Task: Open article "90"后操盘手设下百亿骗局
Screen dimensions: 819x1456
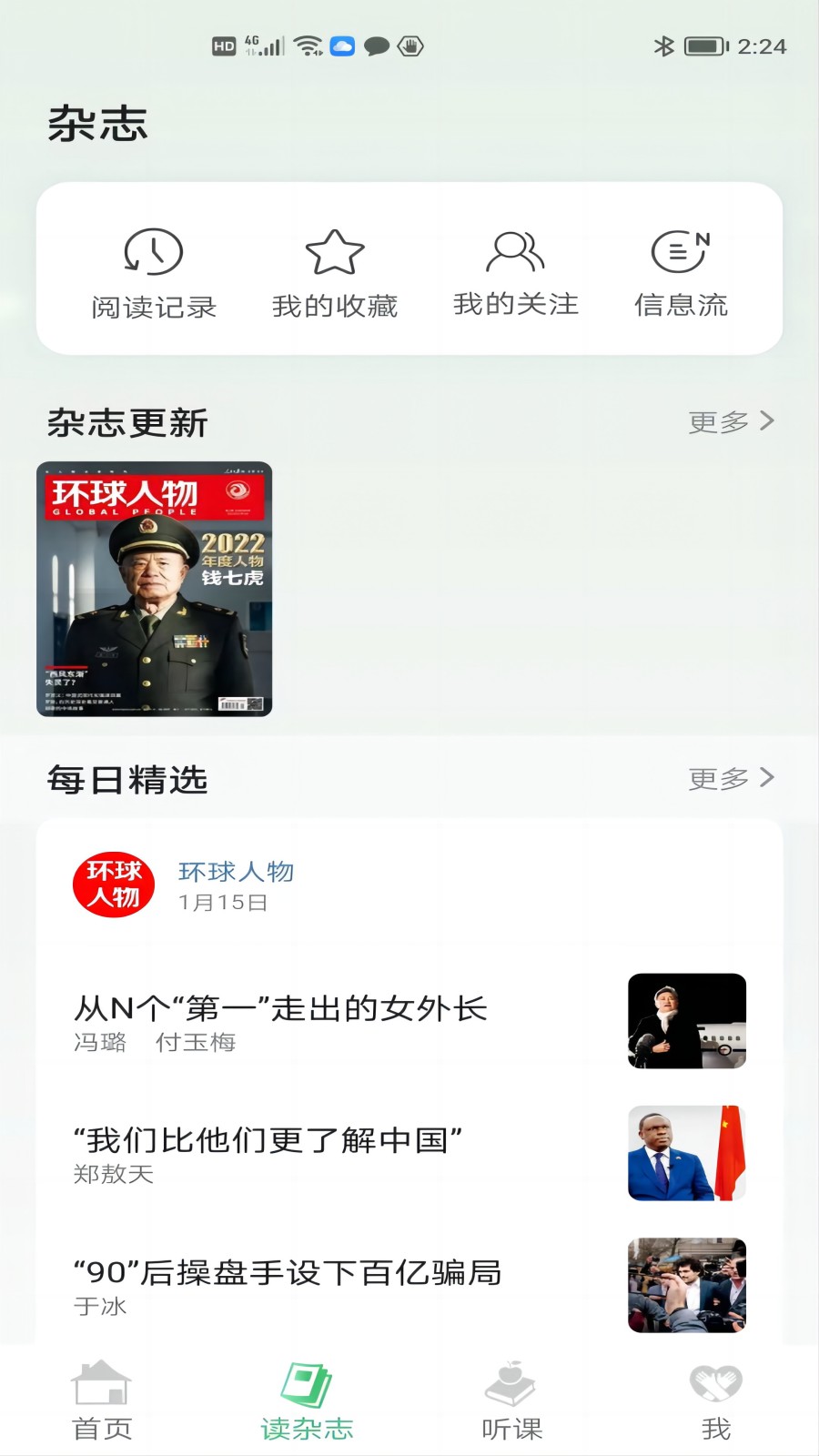Action: tap(409, 1285)
